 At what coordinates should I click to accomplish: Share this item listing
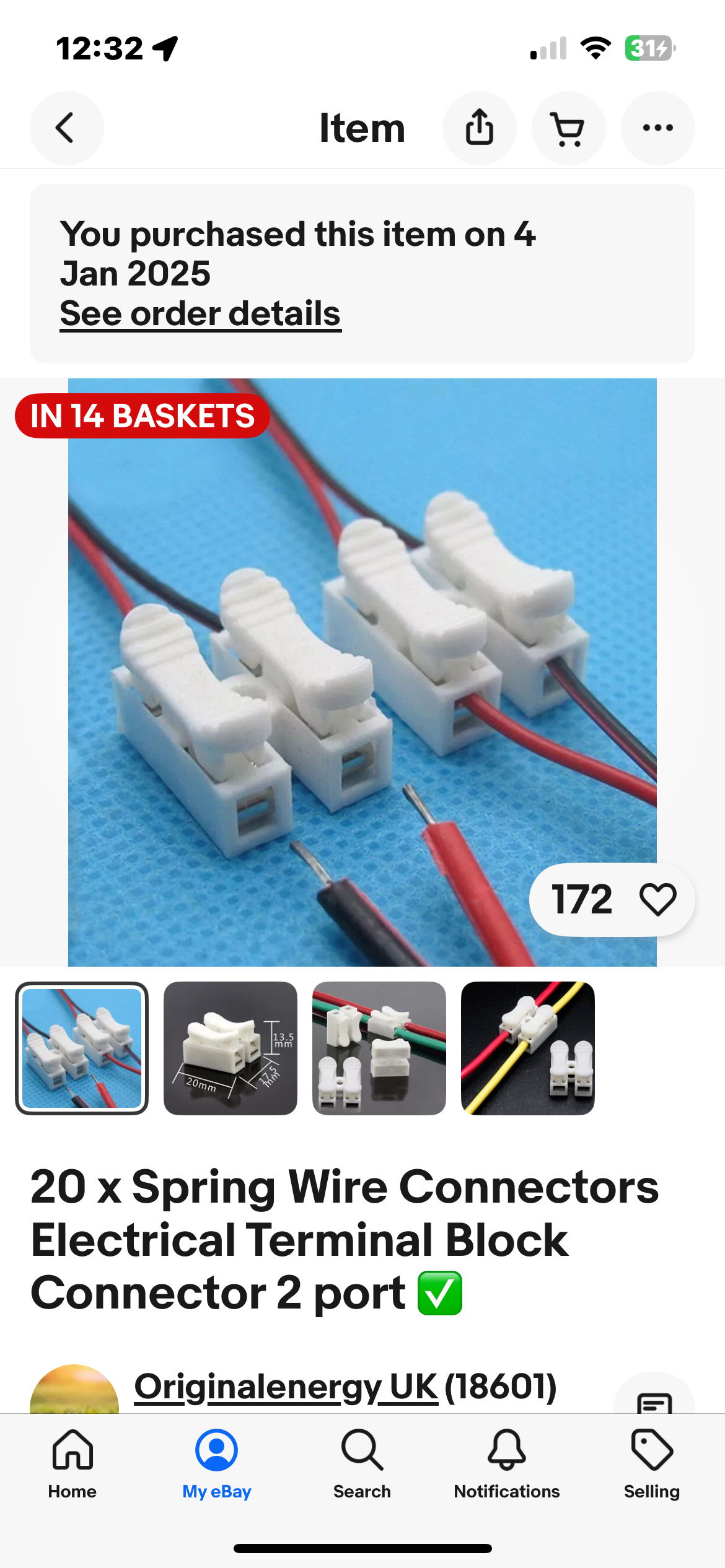point(479,128)
